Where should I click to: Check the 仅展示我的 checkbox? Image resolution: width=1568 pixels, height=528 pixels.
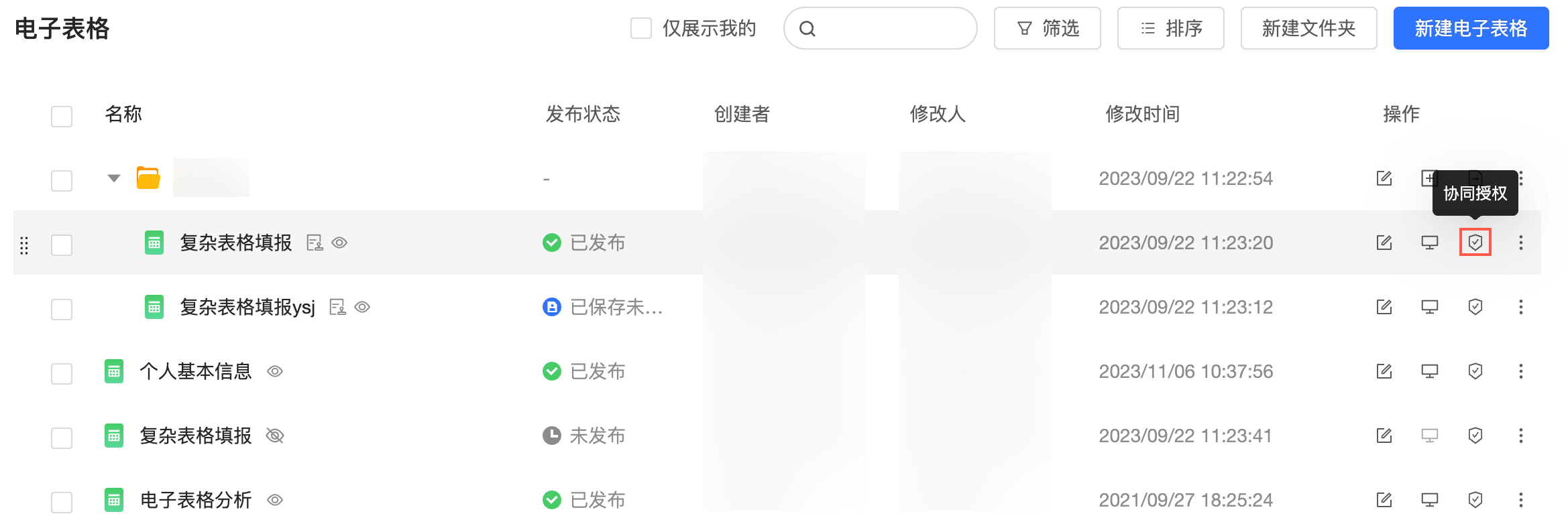[x=641, y=28]
